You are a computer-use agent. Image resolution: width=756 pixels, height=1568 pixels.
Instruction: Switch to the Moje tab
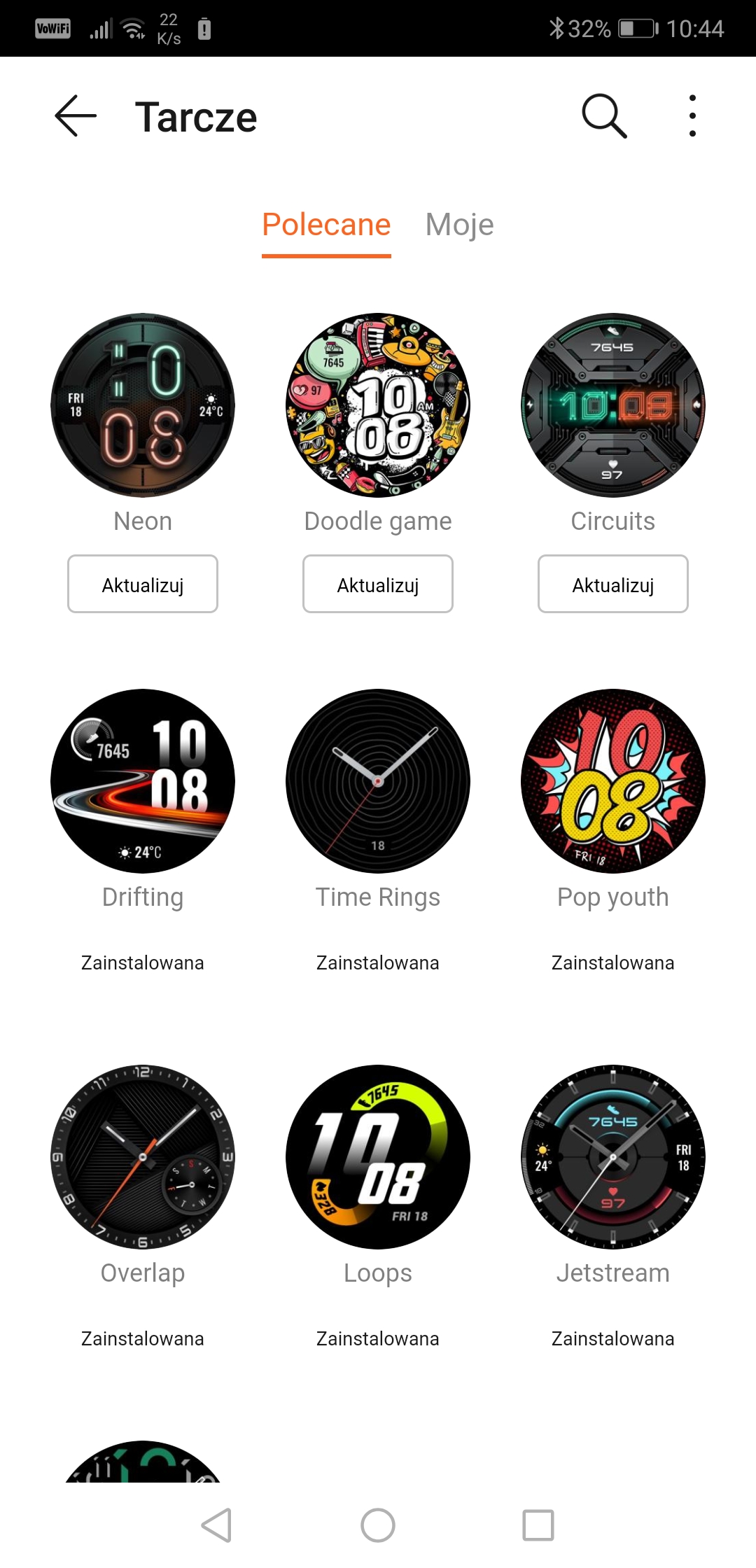(x=459, y=225)
